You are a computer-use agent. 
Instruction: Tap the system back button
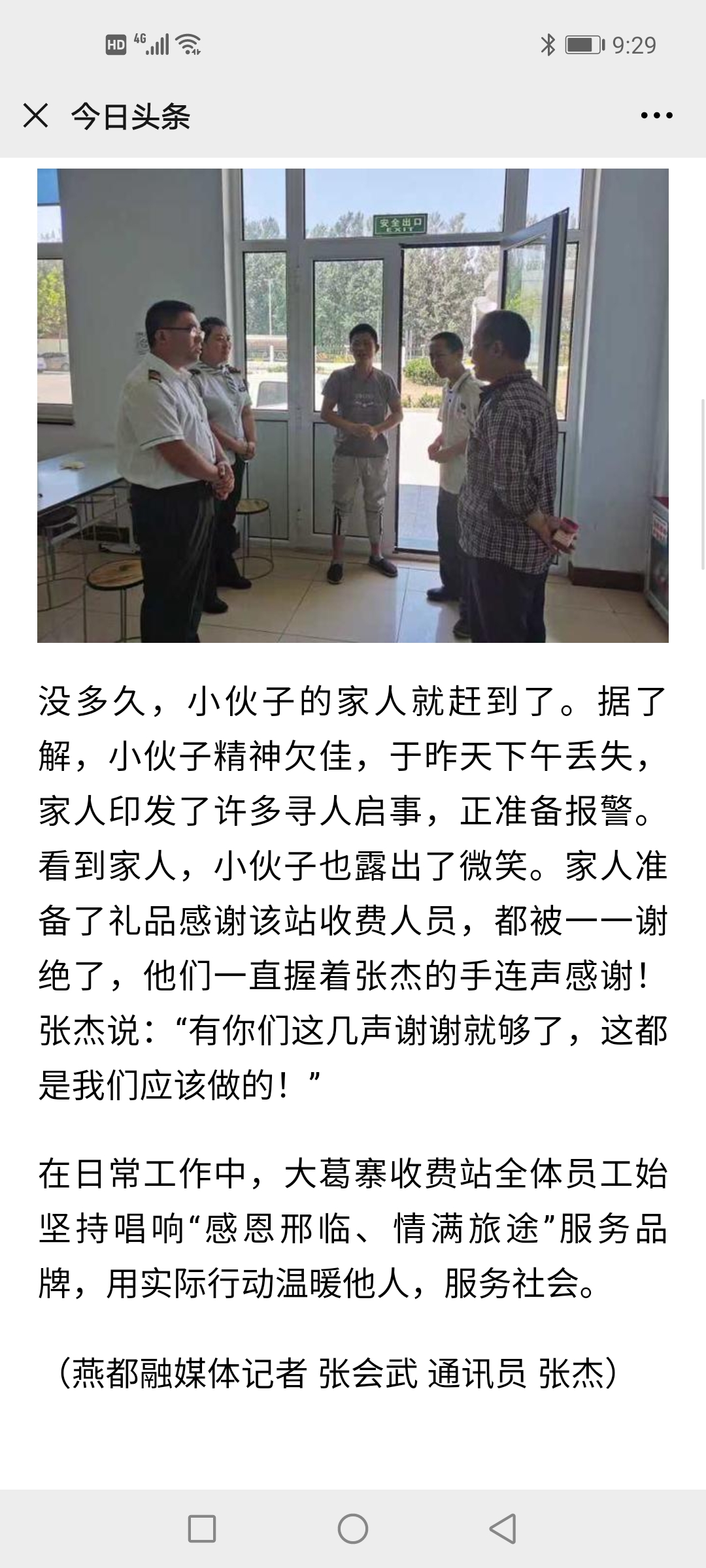[x=503, y=1529]
